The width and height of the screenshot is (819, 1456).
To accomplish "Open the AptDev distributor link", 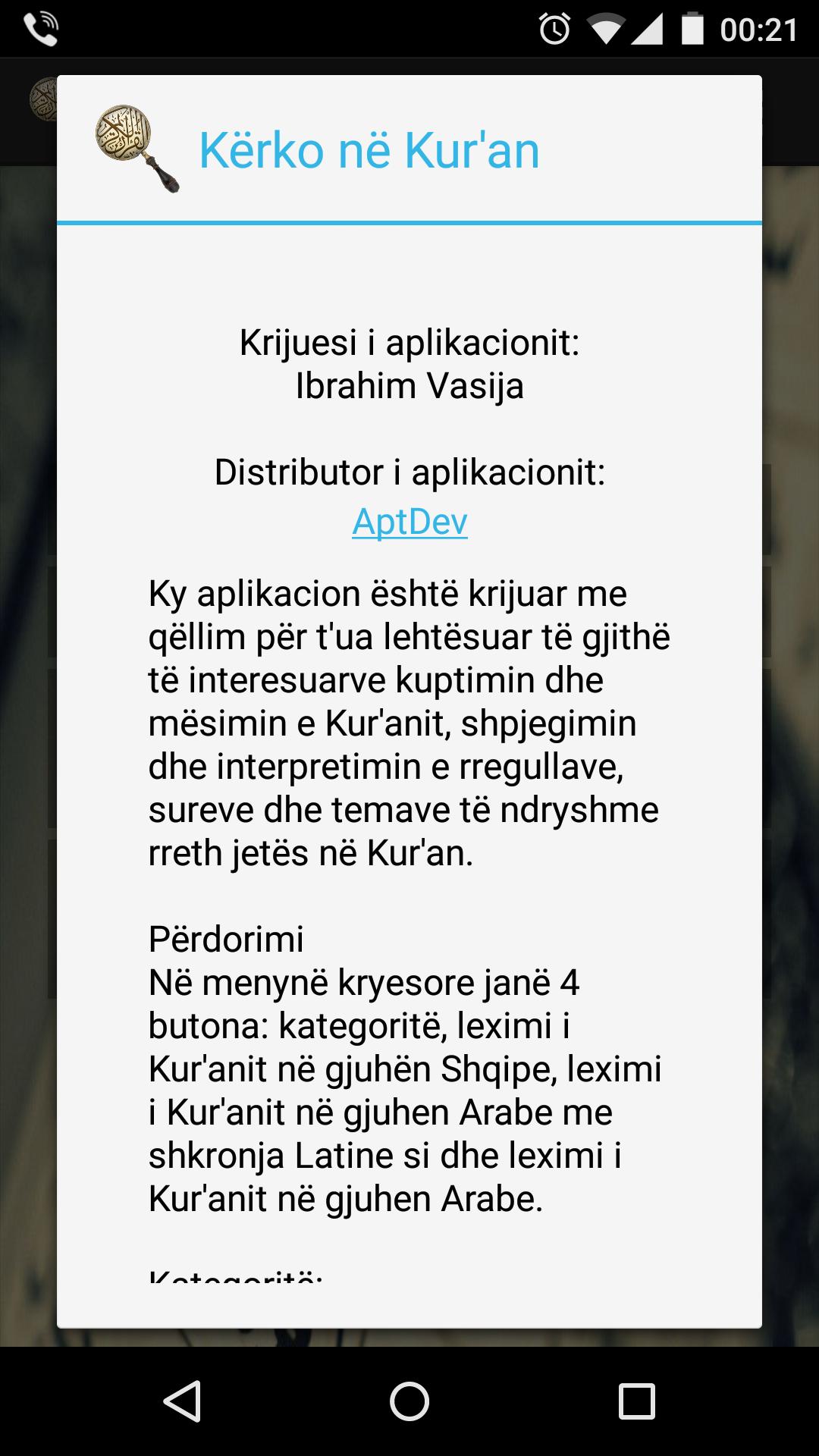I will pos(409,522).
